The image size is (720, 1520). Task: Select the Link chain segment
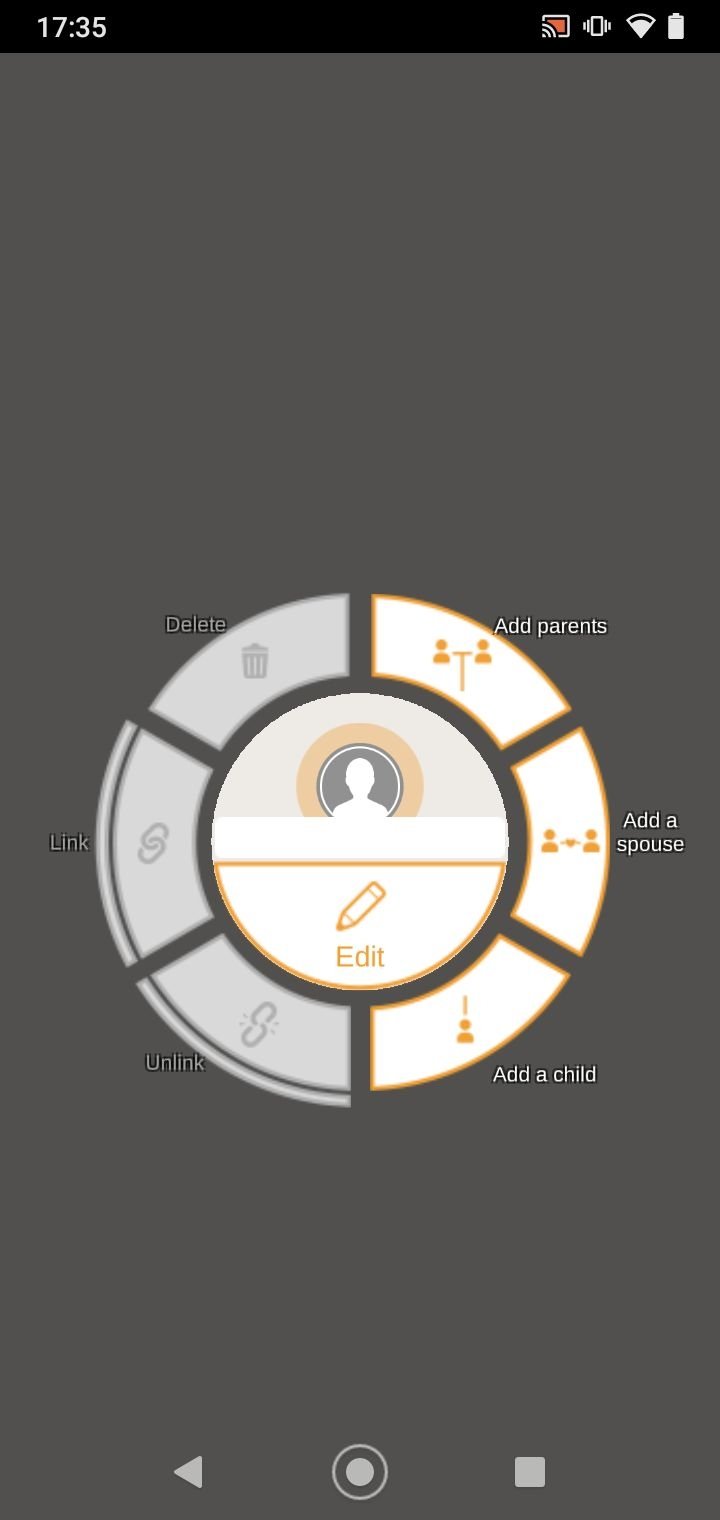click(153, 843)
